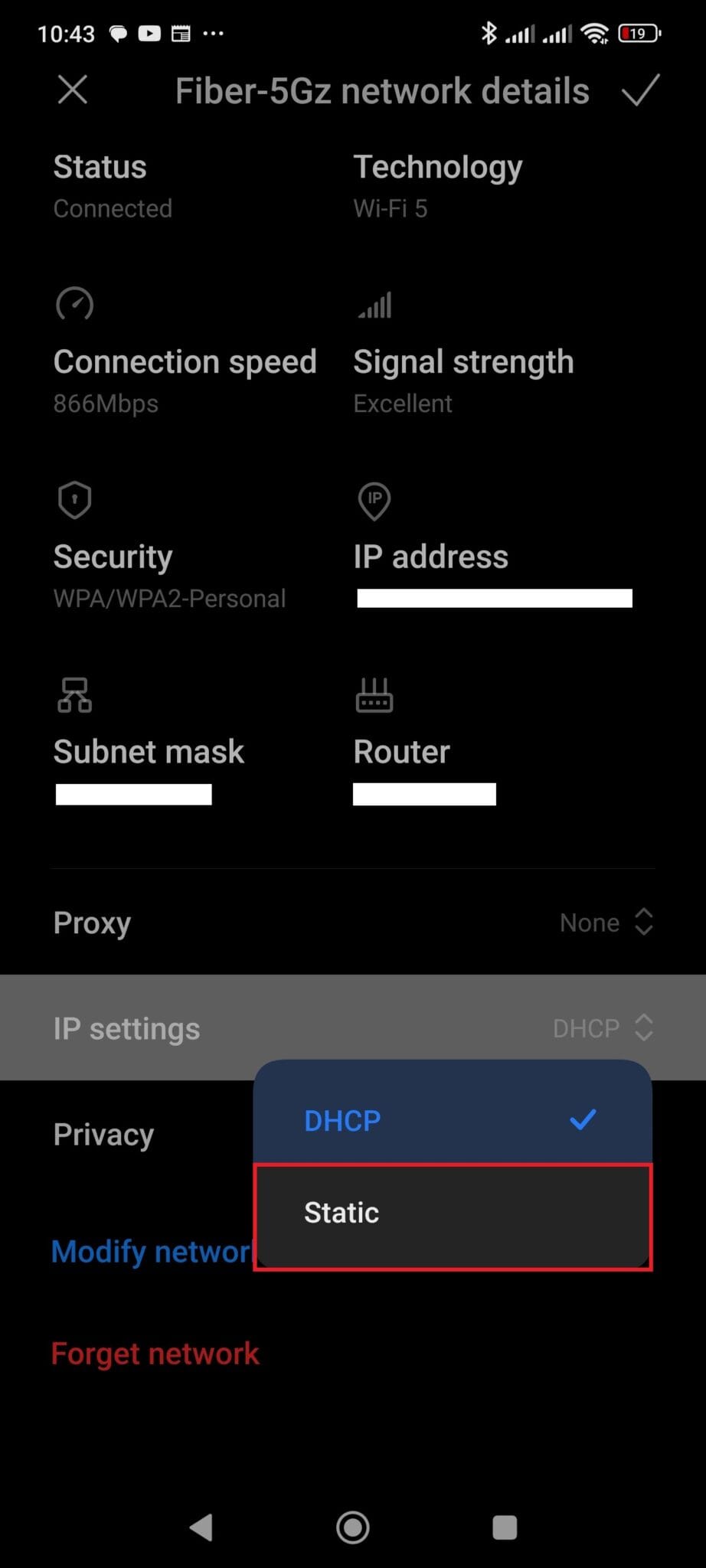Select the Privacy menu entry
This screenshot has width=706, height=1568.
[103, 1134]
